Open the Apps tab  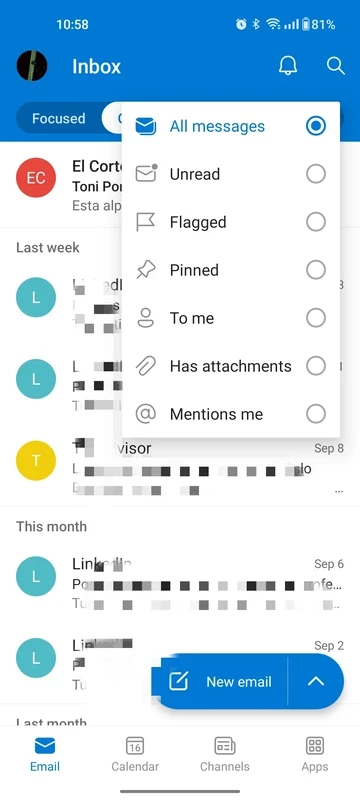315,754
